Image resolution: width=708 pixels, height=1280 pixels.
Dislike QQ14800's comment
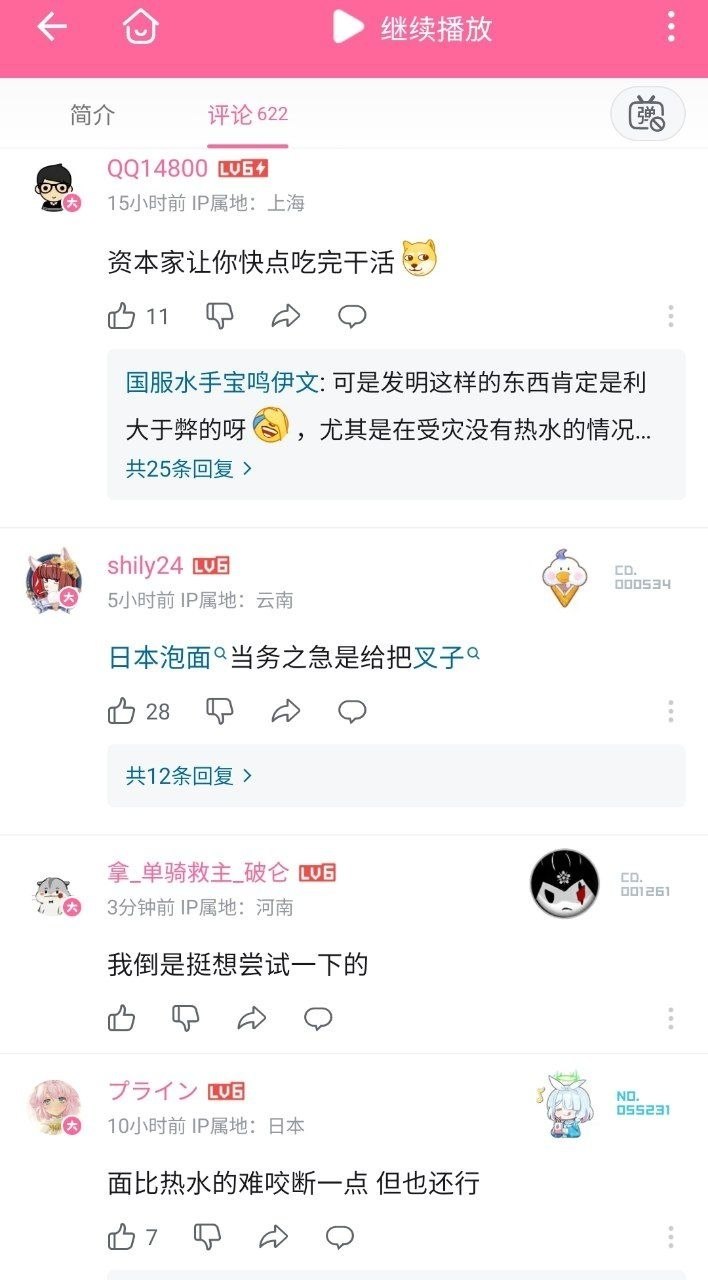[220, 317]
